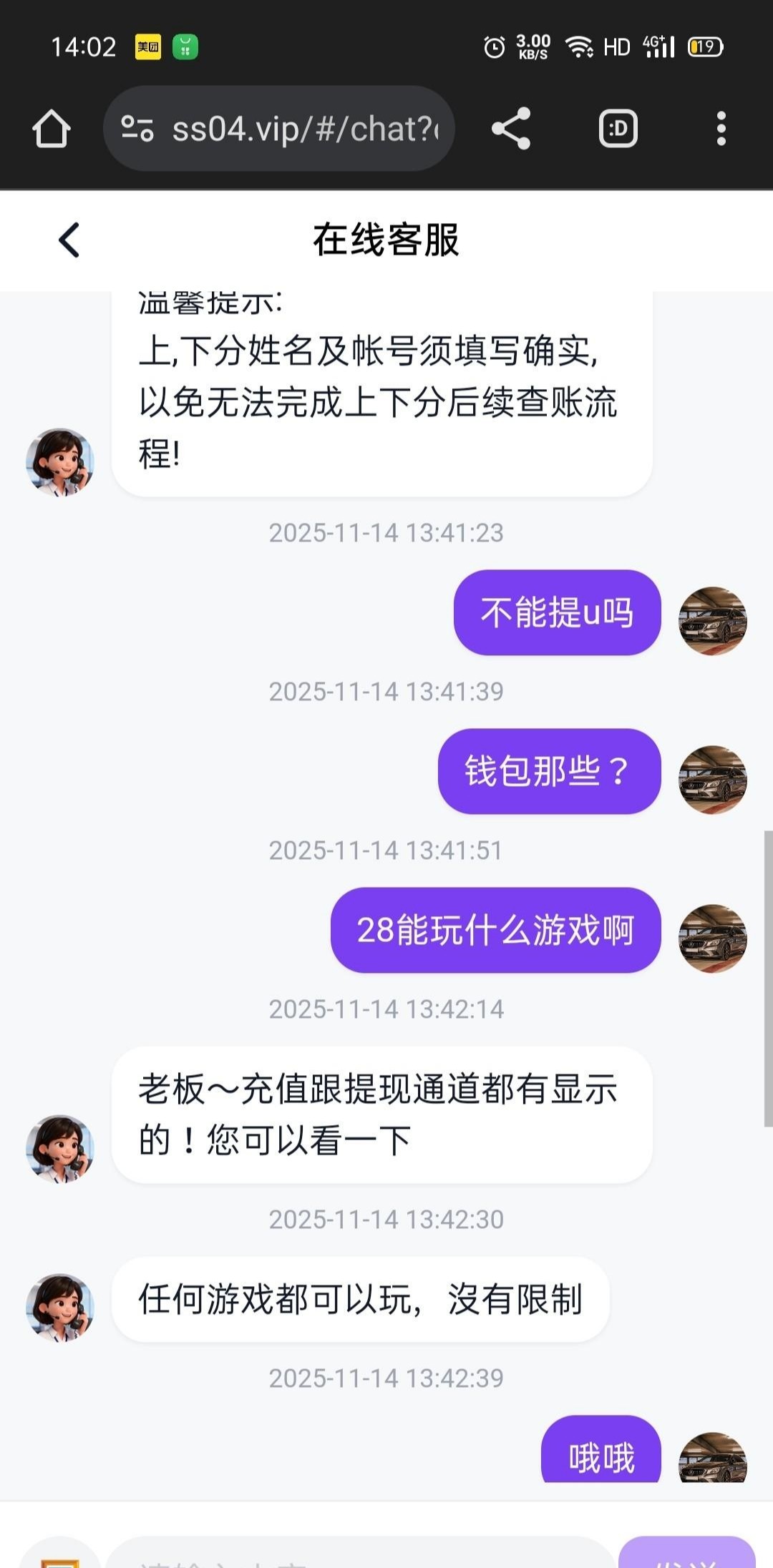This screenshot has height=1568, width=773.
Task: Focus the chat message input field
Action: 358,1555
